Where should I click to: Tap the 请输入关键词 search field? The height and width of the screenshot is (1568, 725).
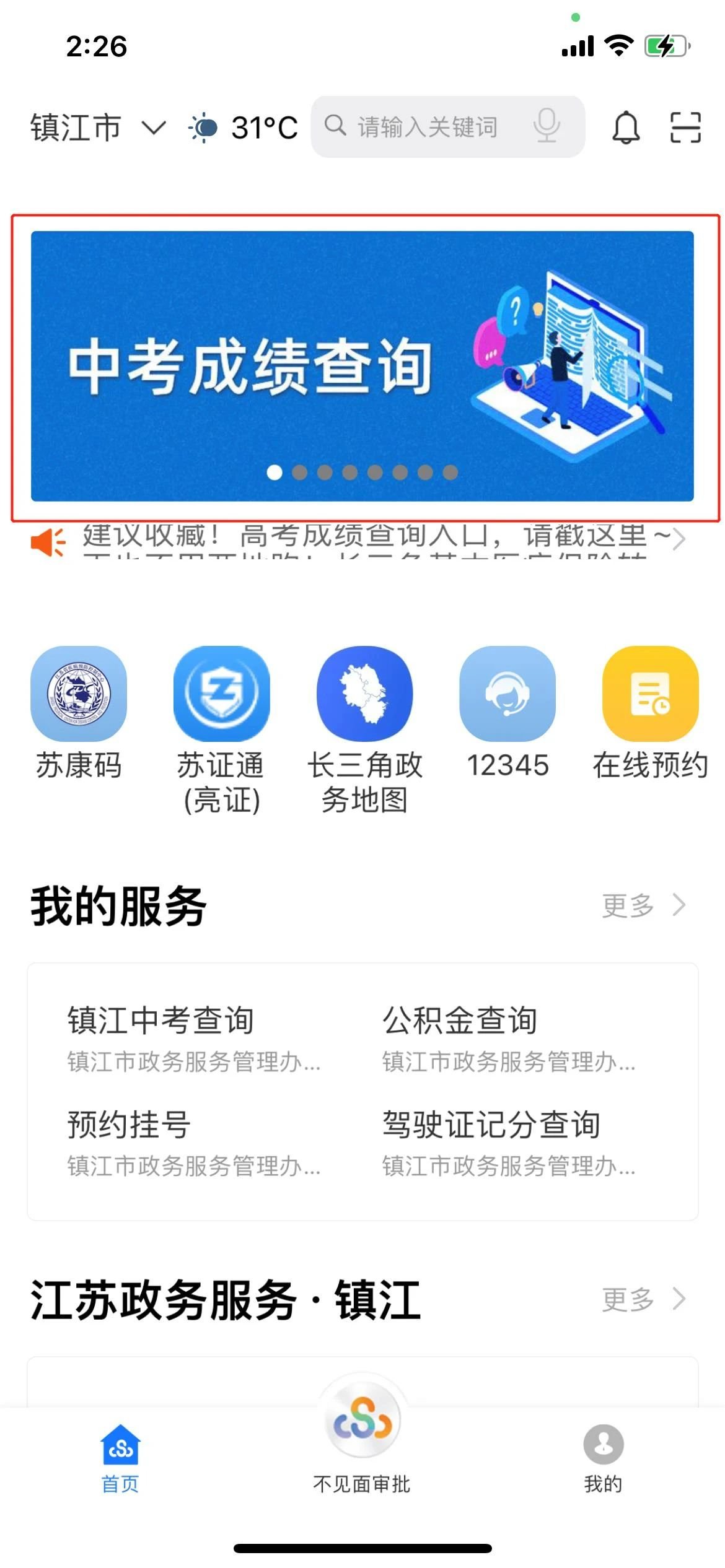(426, 127)
